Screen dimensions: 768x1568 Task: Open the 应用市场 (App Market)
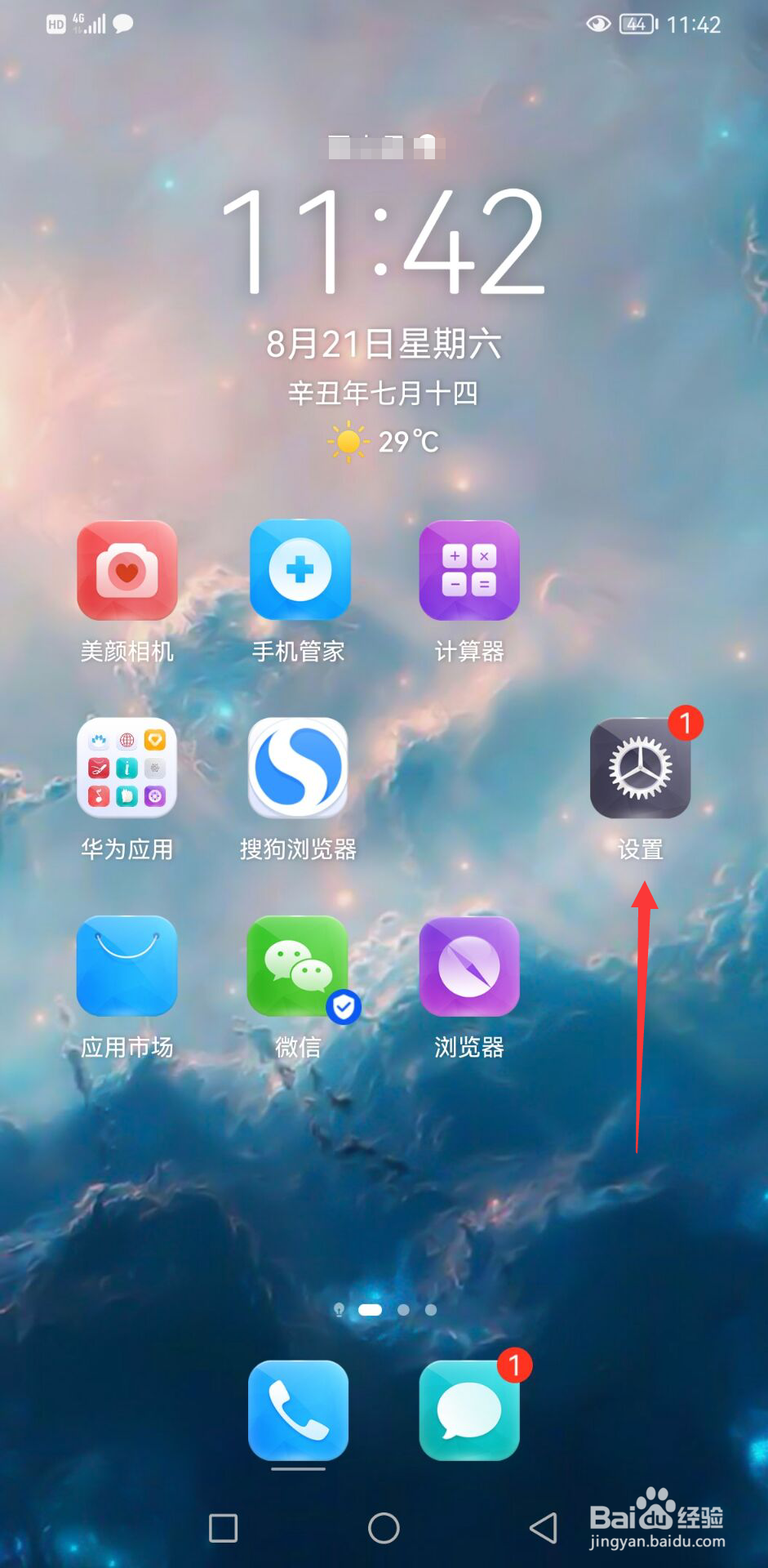(x=127, y=968)
